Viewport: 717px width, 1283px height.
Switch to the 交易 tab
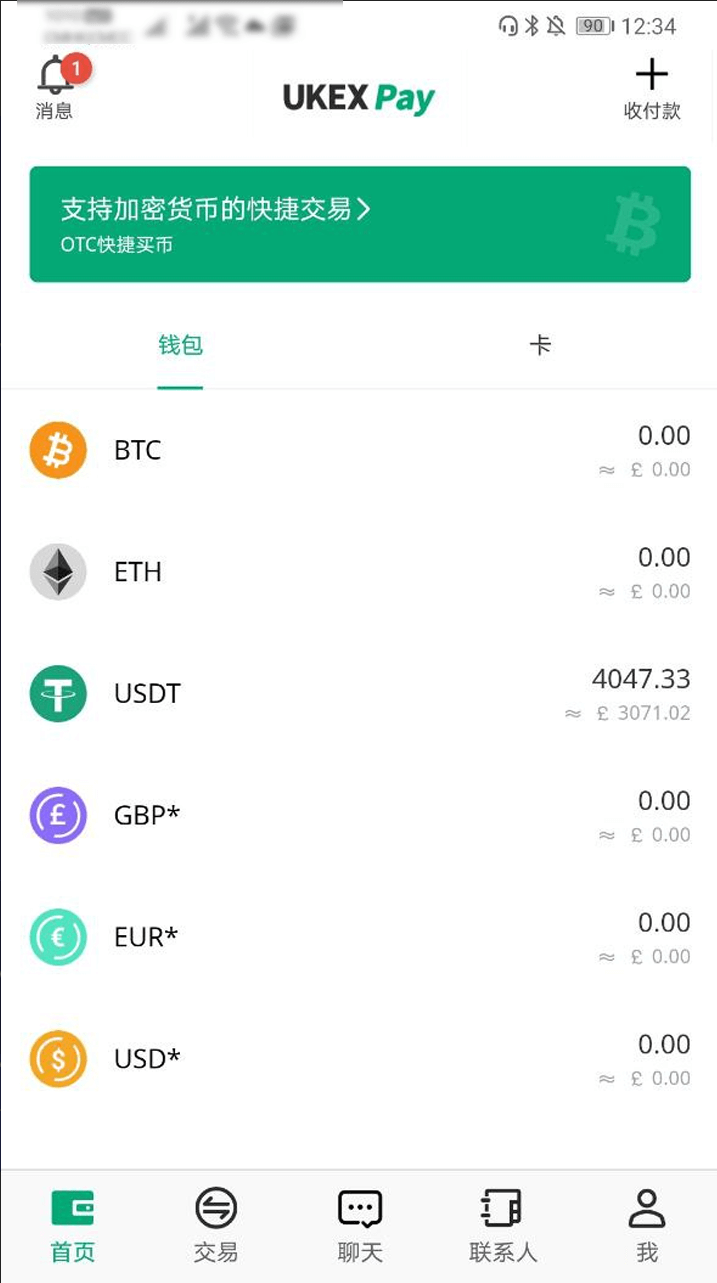(216, 1226)
